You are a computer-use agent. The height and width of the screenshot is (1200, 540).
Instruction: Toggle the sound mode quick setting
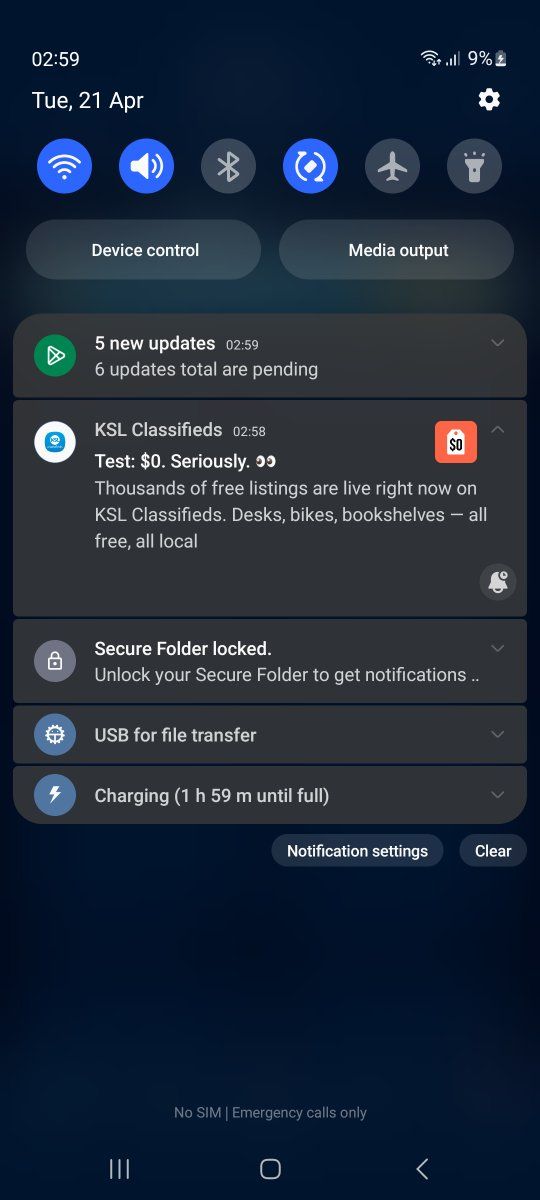[x=147, y=166]
